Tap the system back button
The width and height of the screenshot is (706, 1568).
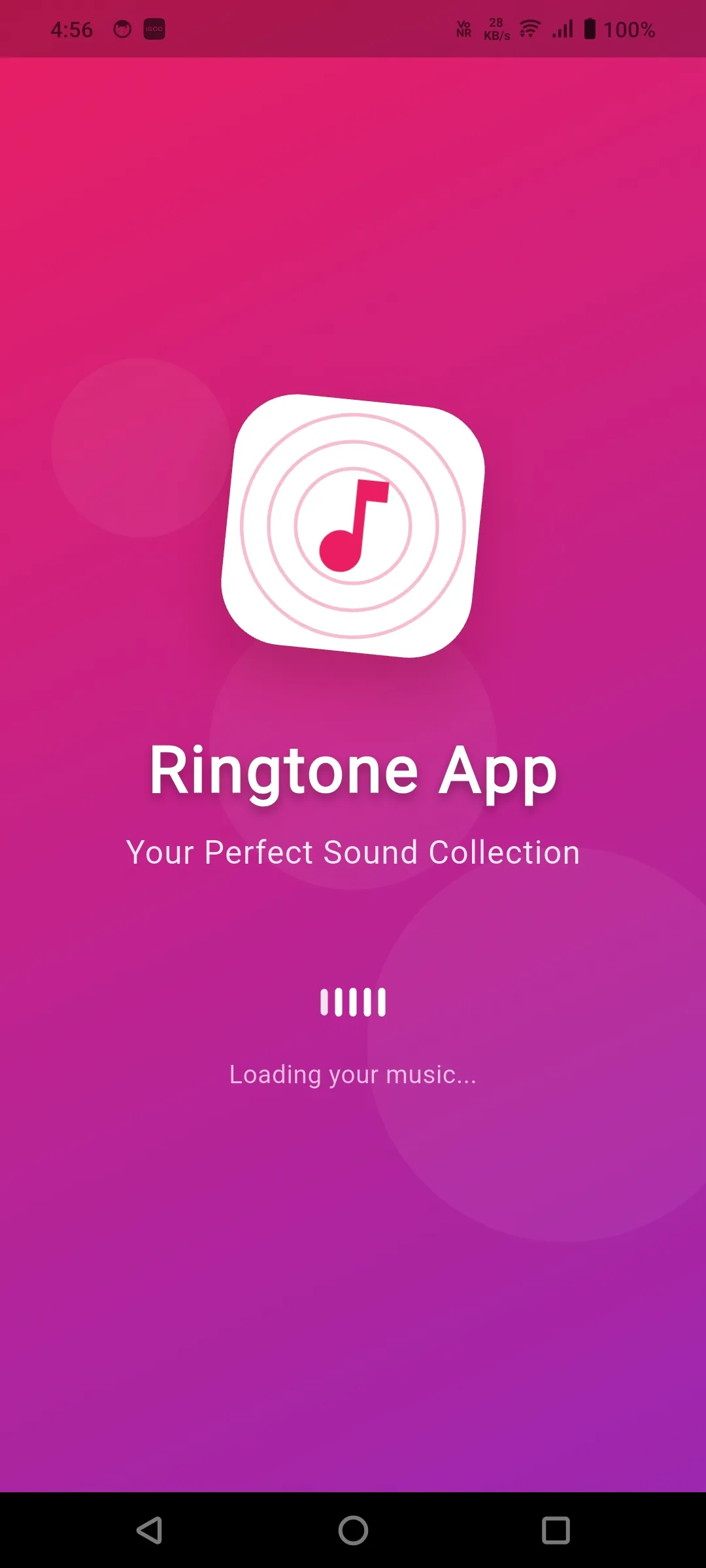(150, 1530)
